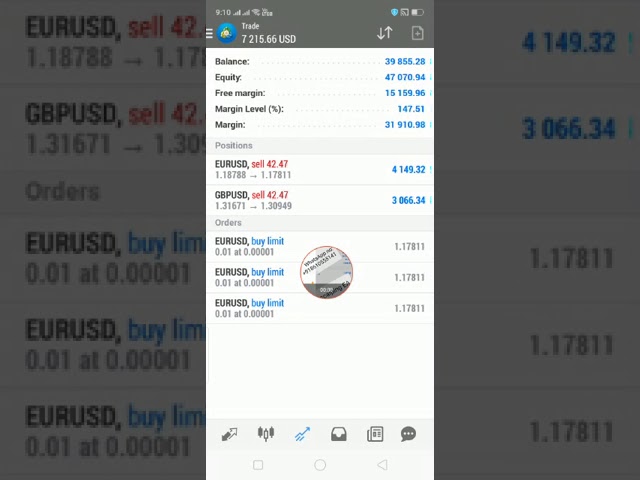Select the Trade tab

302,434
